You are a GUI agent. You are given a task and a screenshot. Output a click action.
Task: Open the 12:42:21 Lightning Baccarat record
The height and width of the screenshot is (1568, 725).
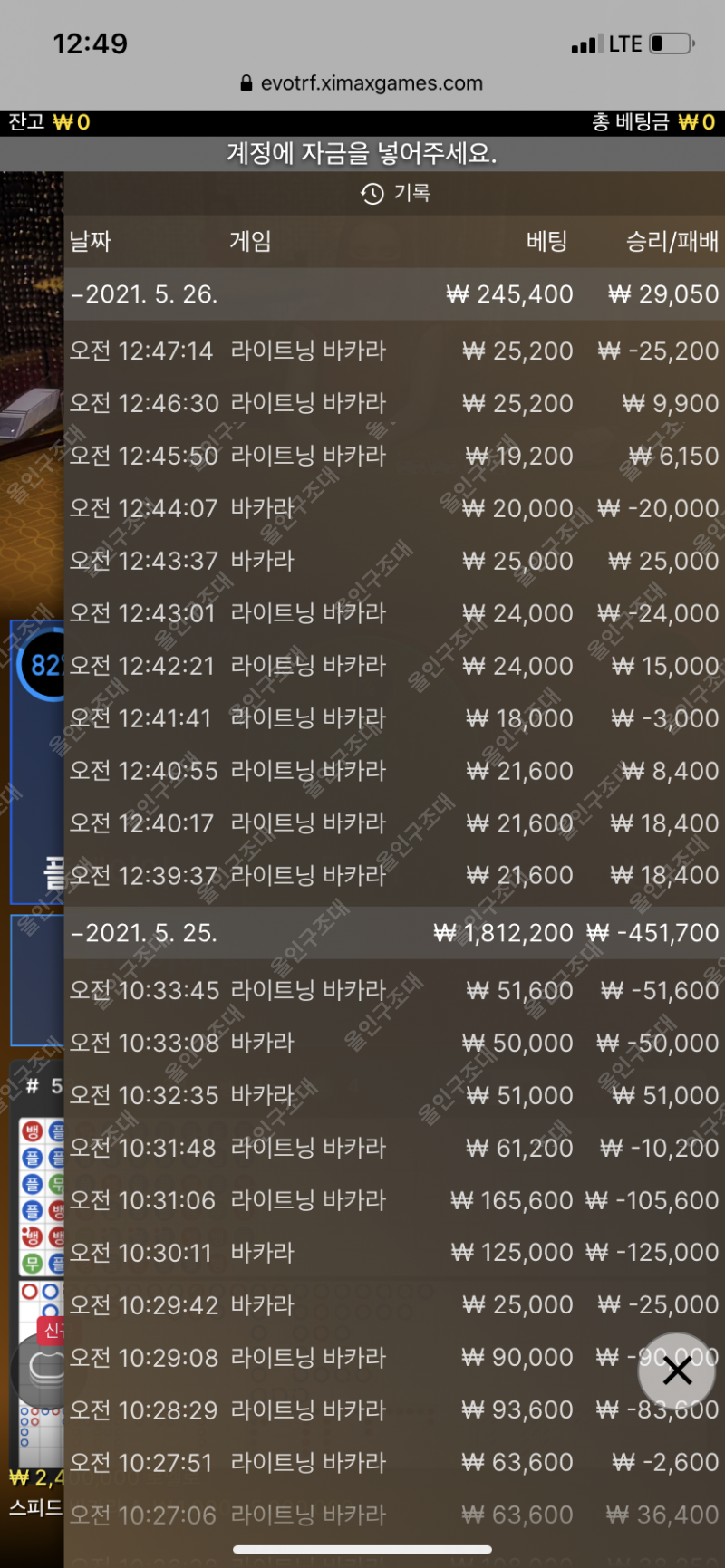[394, 666]
